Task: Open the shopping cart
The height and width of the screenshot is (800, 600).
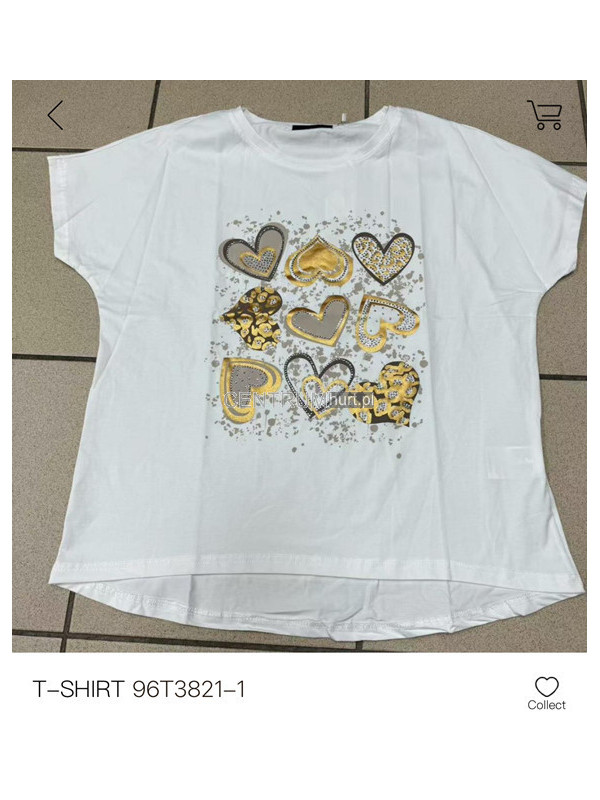Action: (545, 115)
